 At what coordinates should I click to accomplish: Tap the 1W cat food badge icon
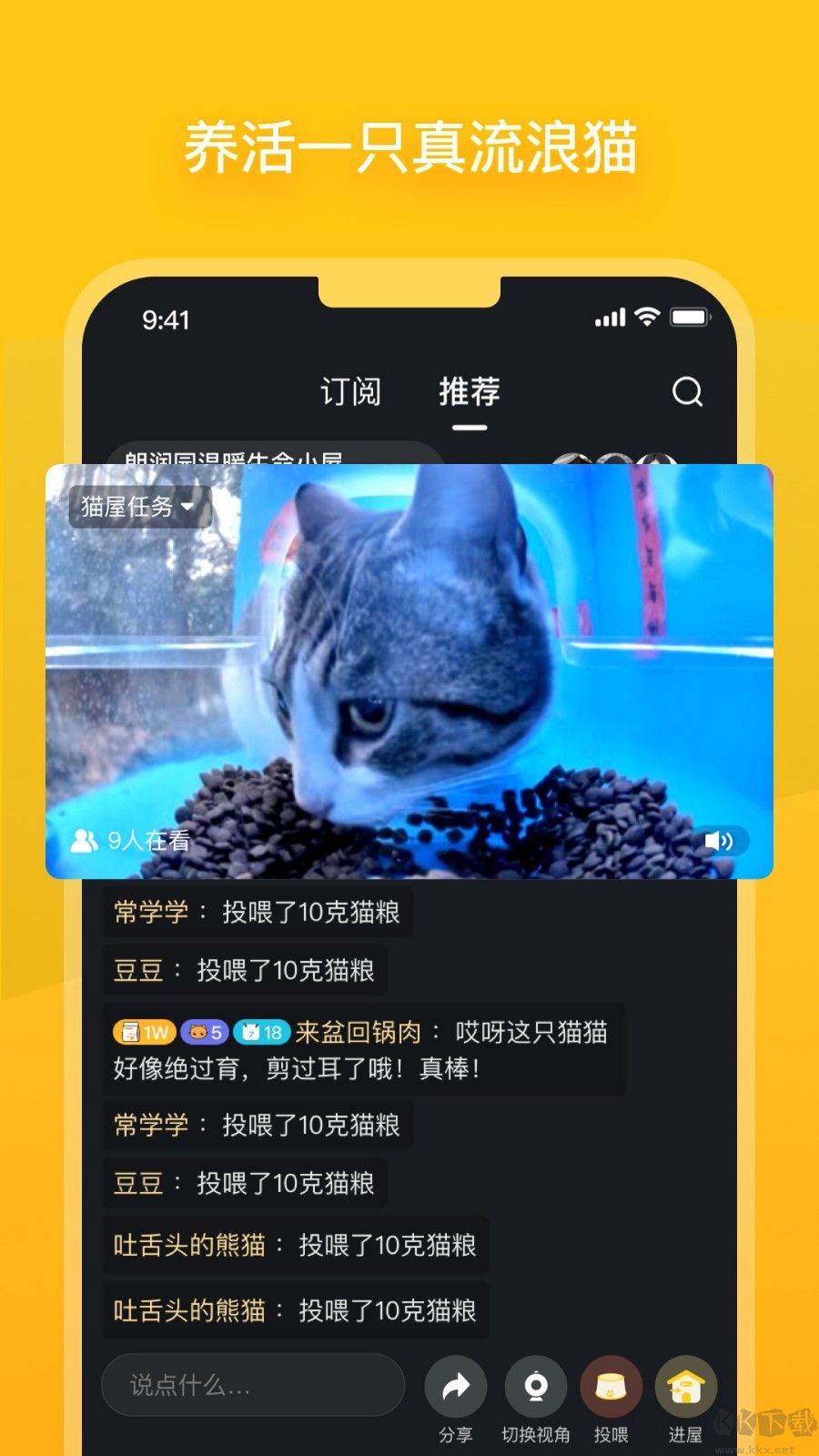[x=141, y=1032]
